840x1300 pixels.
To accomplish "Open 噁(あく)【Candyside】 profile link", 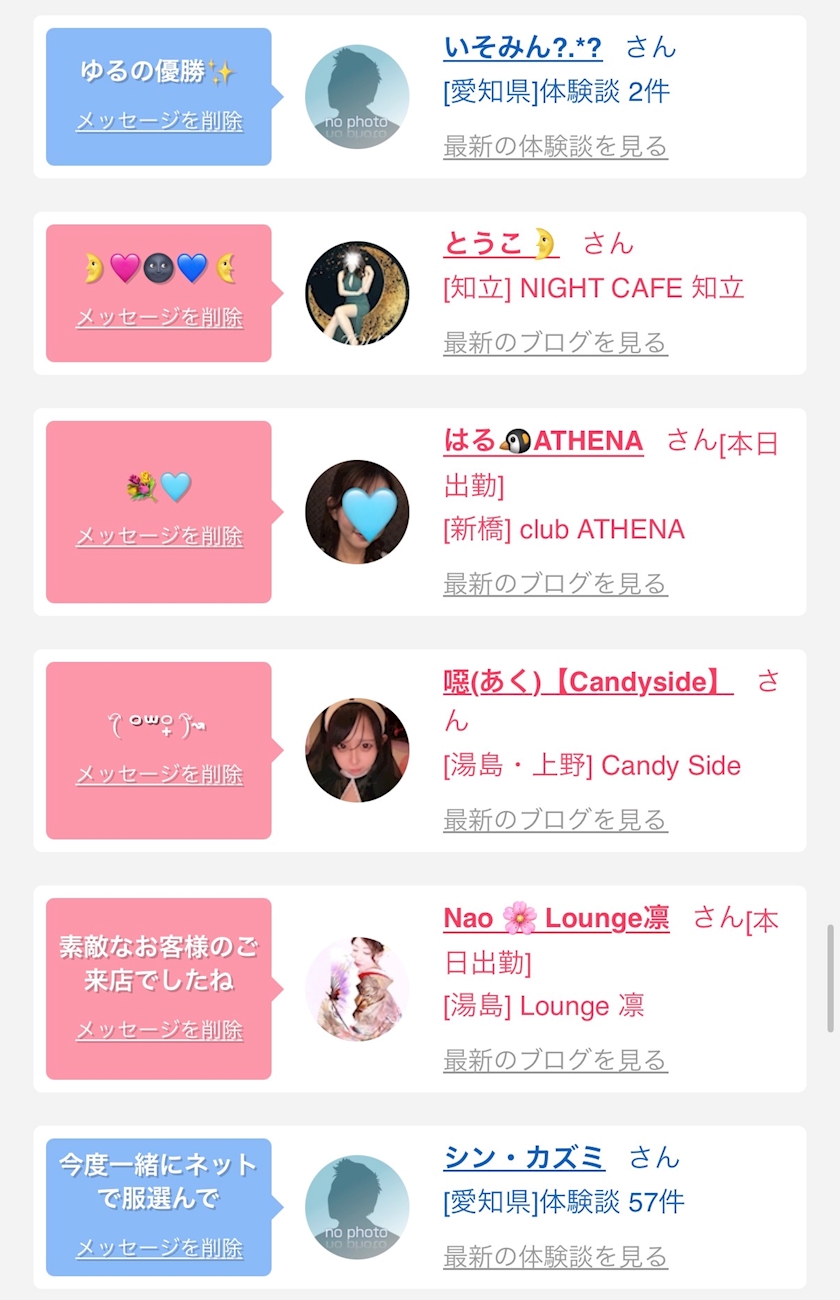I will [588, 682].
